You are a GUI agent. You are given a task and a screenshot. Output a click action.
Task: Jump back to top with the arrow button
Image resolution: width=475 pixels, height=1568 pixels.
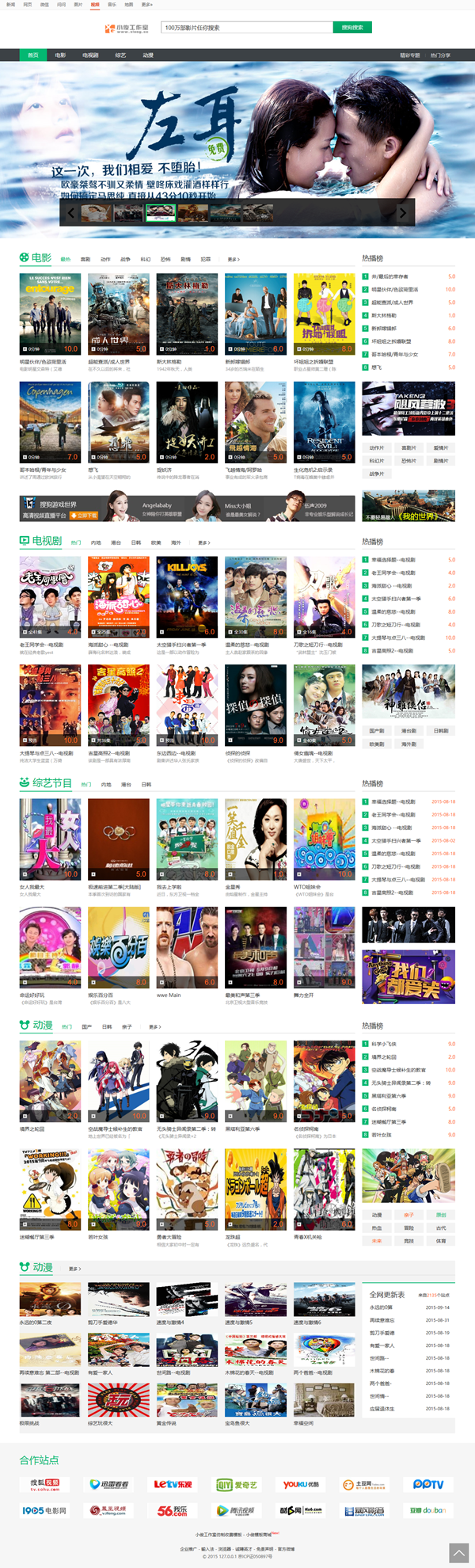tap(459, 1554)
